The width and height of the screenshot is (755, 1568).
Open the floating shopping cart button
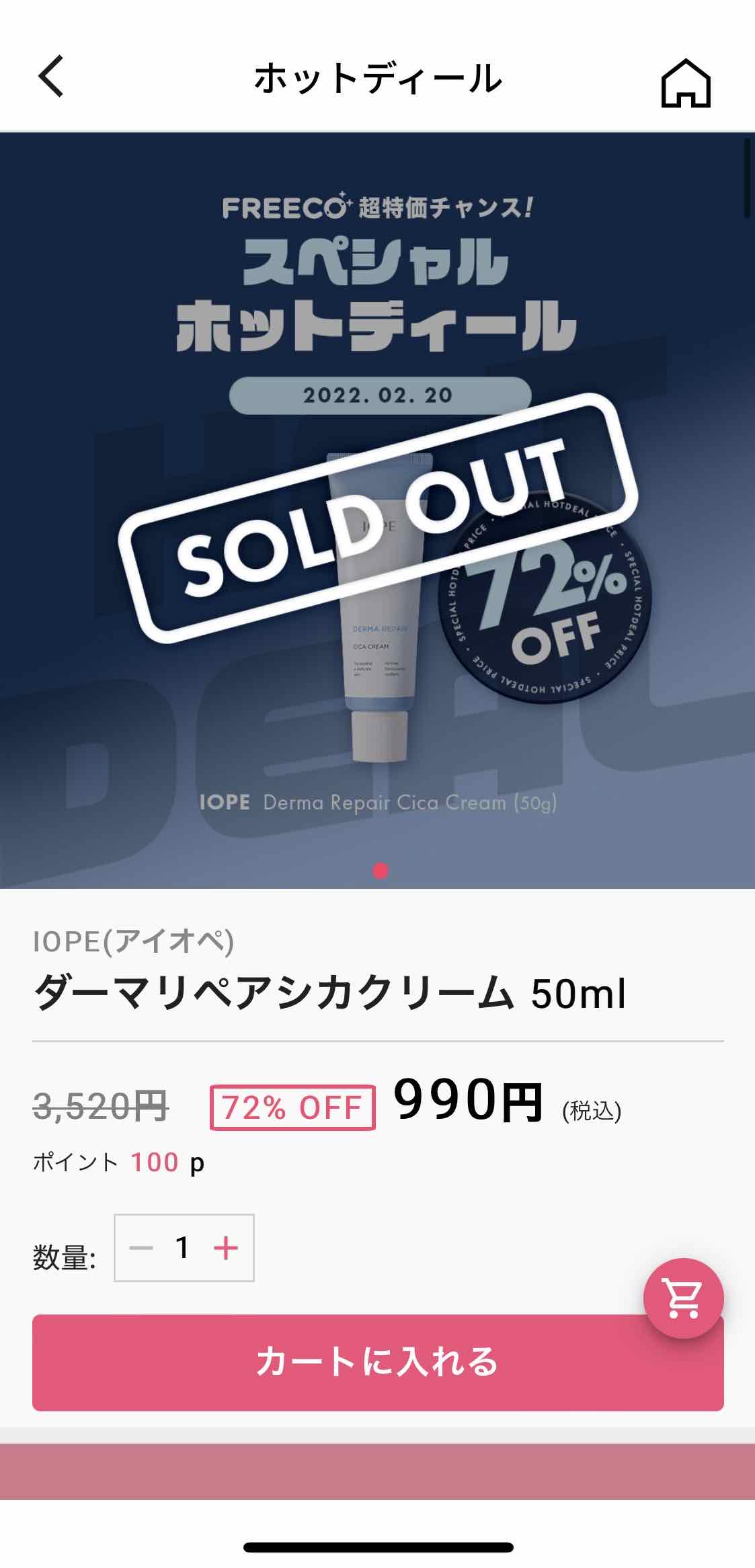[683, 1298]
